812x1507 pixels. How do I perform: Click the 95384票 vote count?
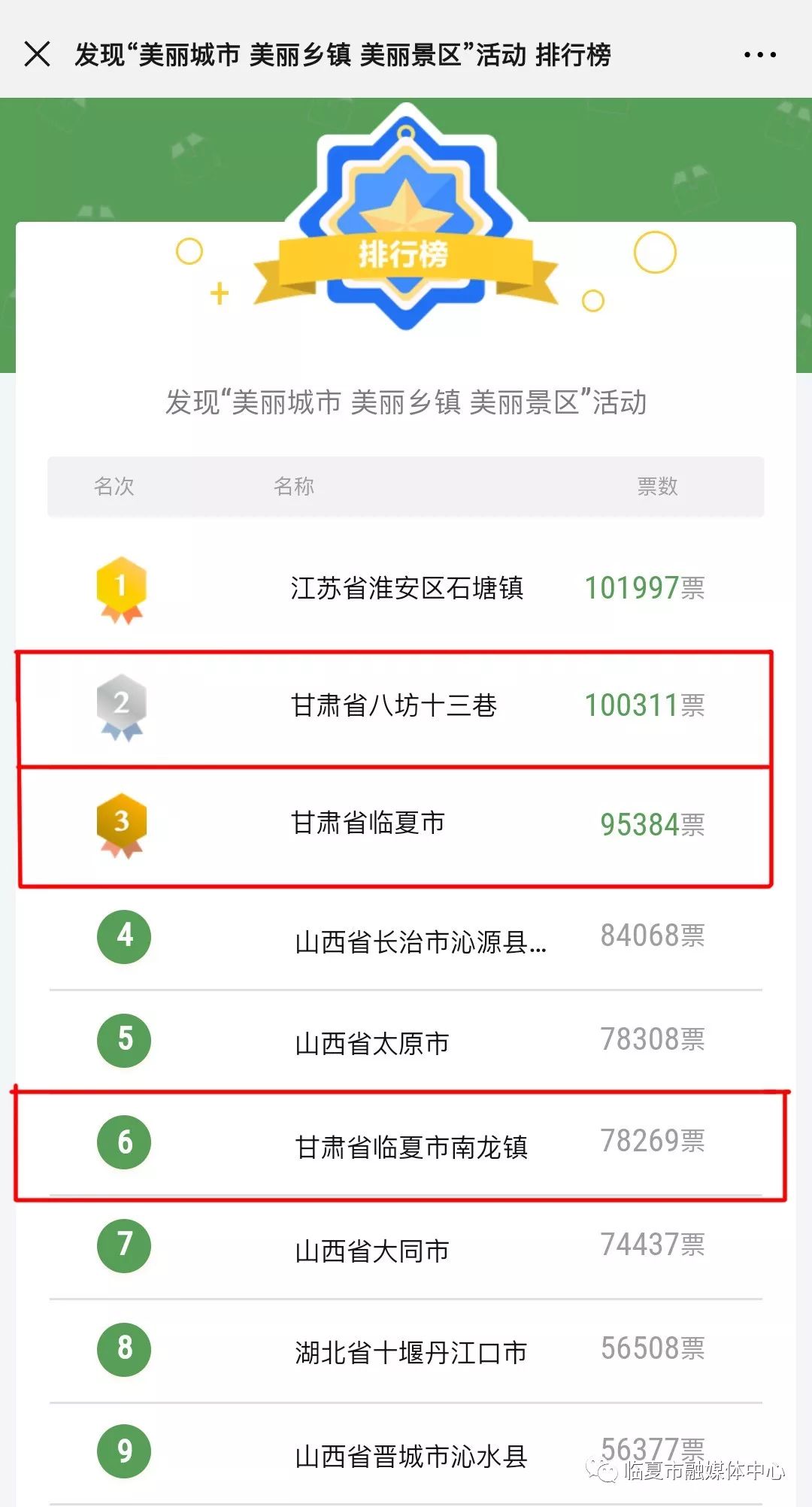[652, 825]
